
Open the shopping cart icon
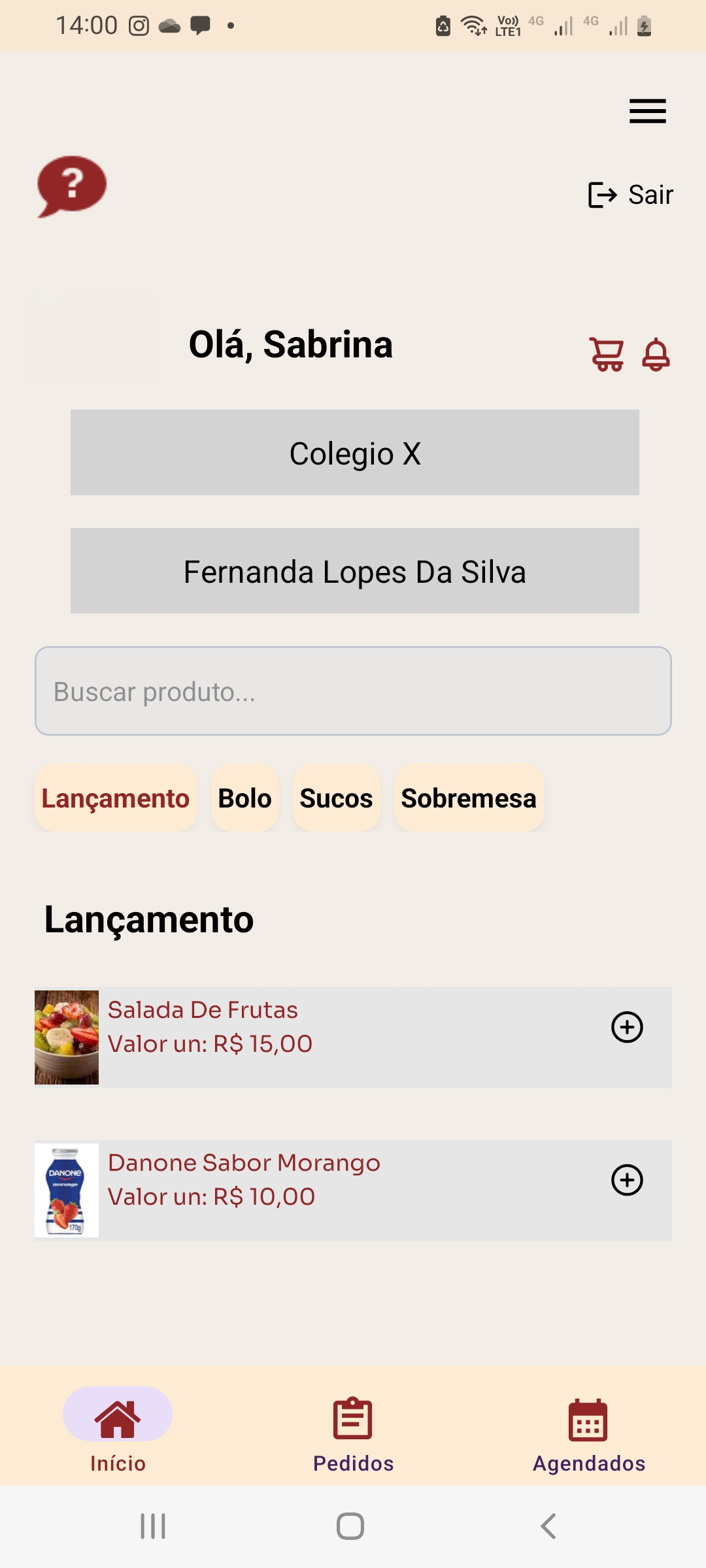pyautogui.click(x=607, y=353)
